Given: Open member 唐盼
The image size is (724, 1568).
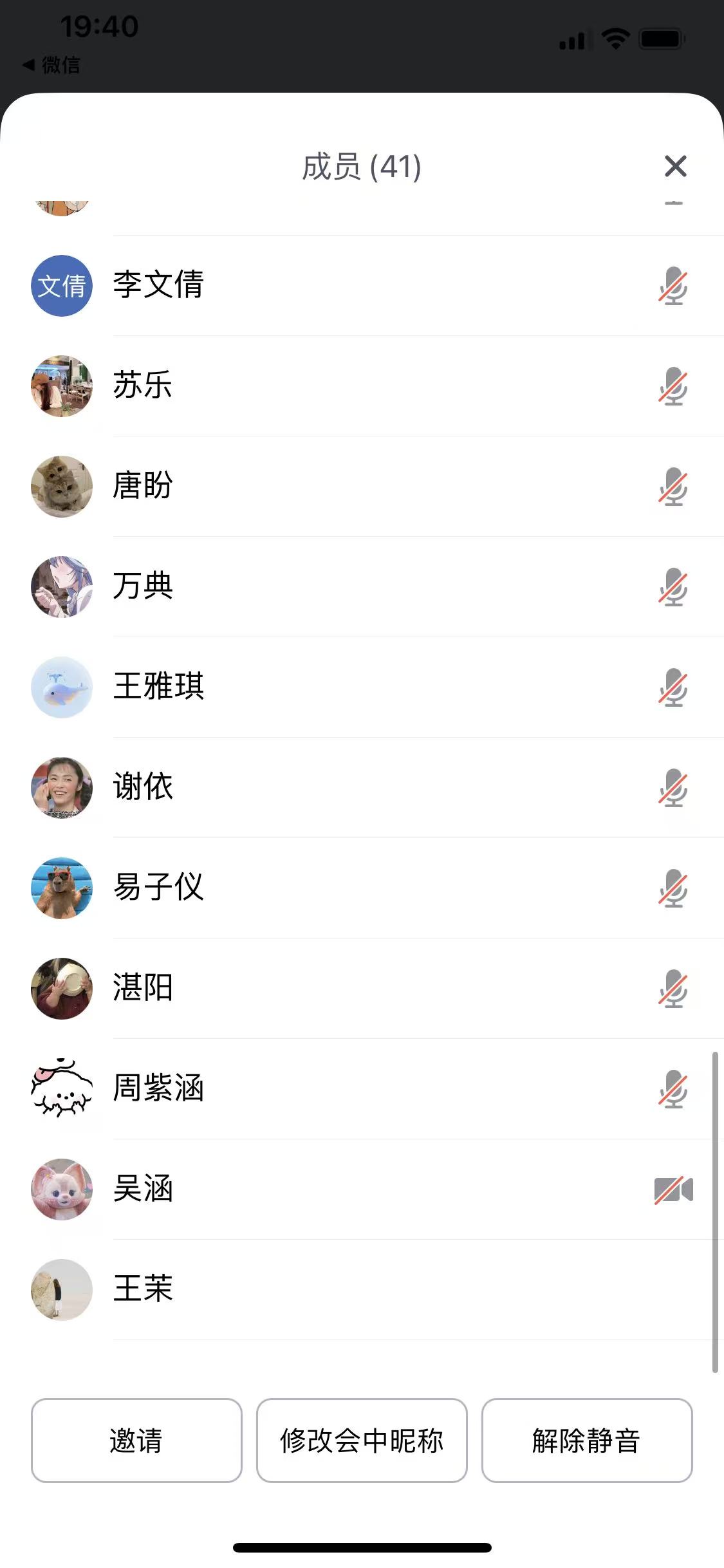Looking at the screenshot, I should pos(143,486).
